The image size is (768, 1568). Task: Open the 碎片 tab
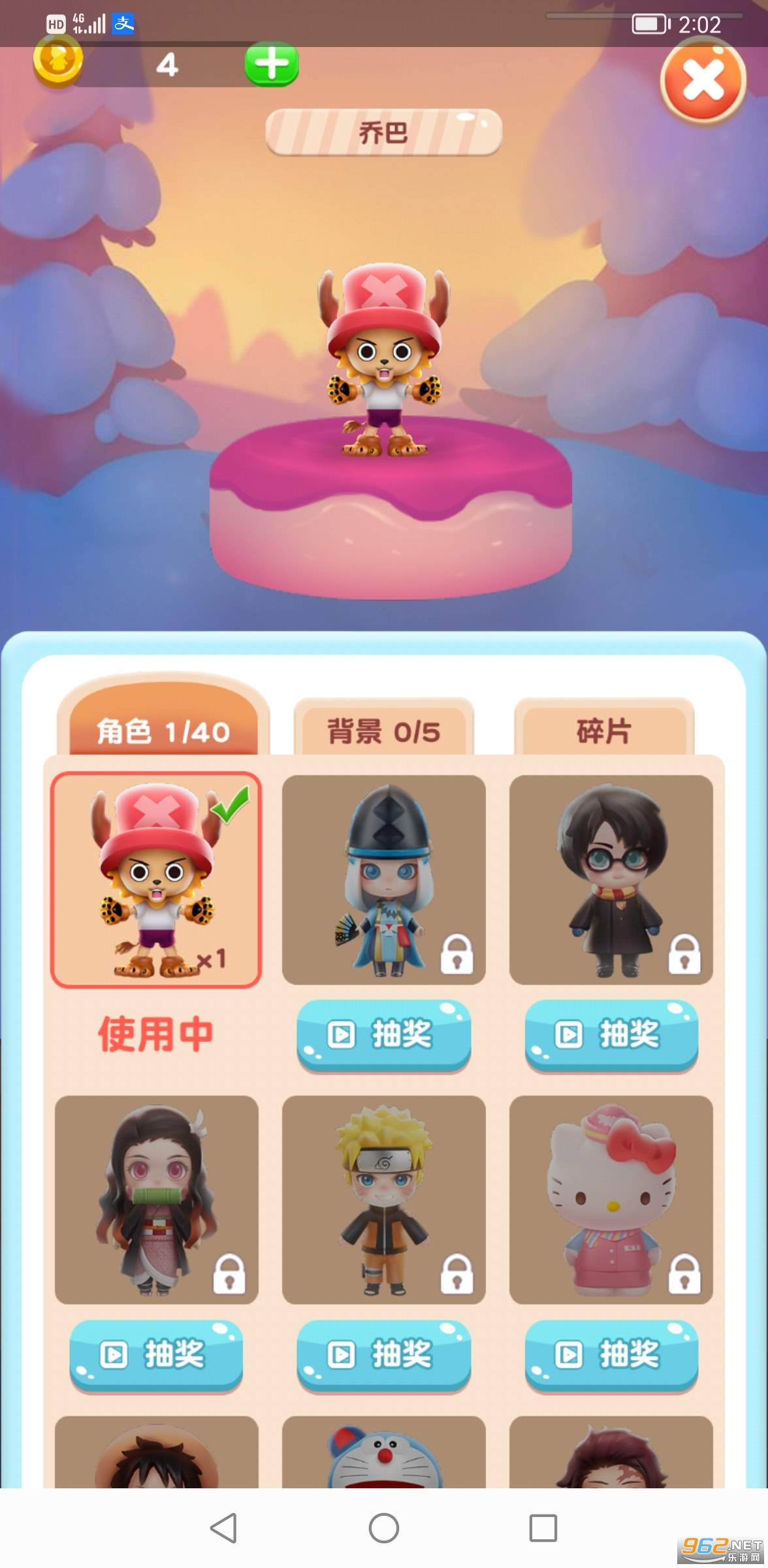[x=604, y=731]
